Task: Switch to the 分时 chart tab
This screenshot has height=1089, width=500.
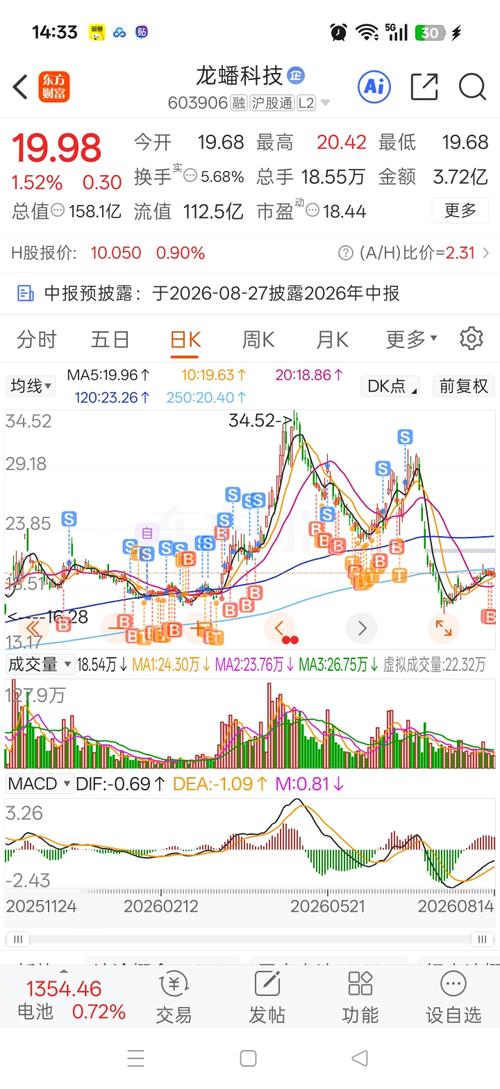Action: click(36, 340)
